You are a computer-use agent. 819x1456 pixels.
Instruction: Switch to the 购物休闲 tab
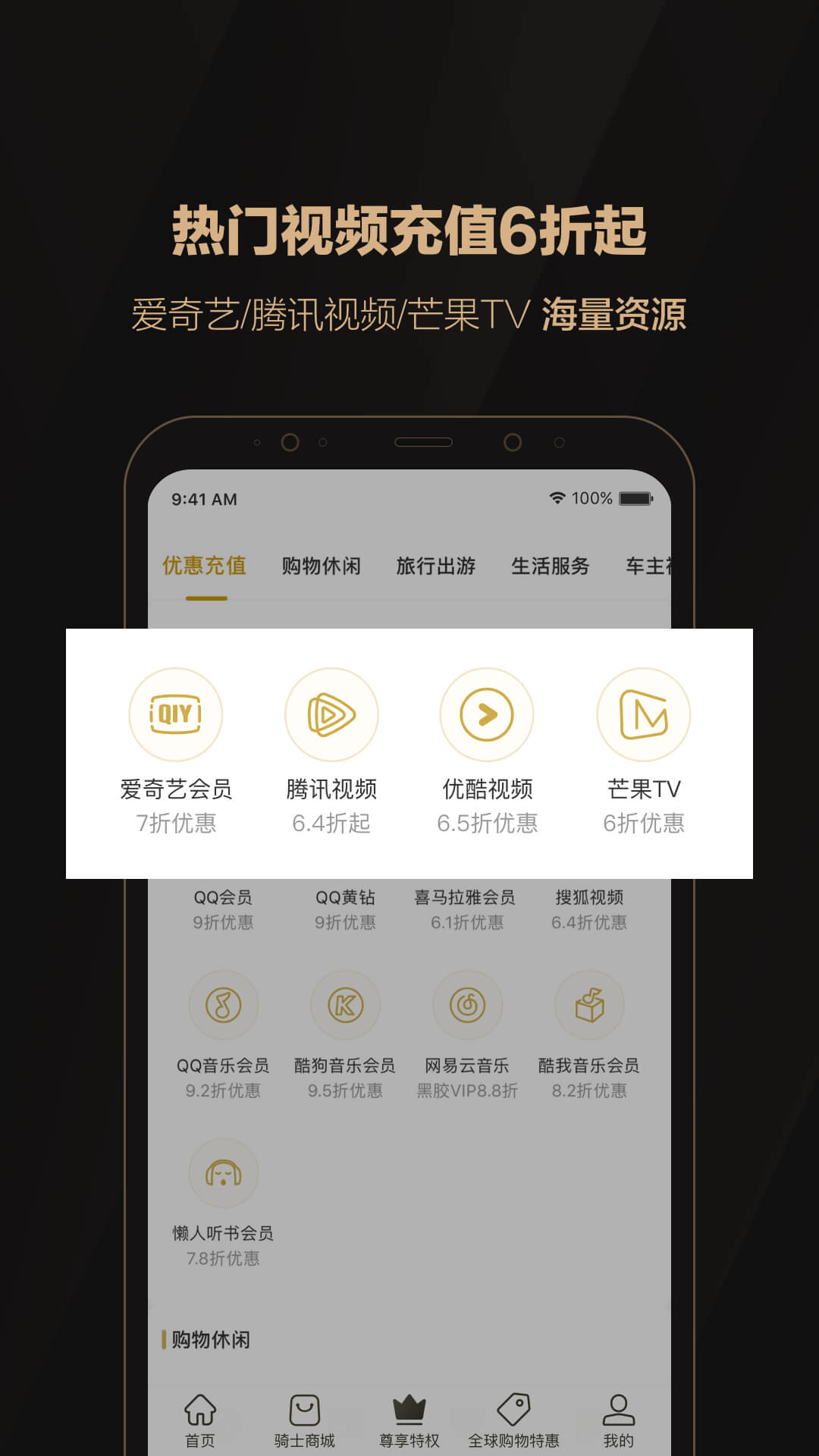point(320,566)
